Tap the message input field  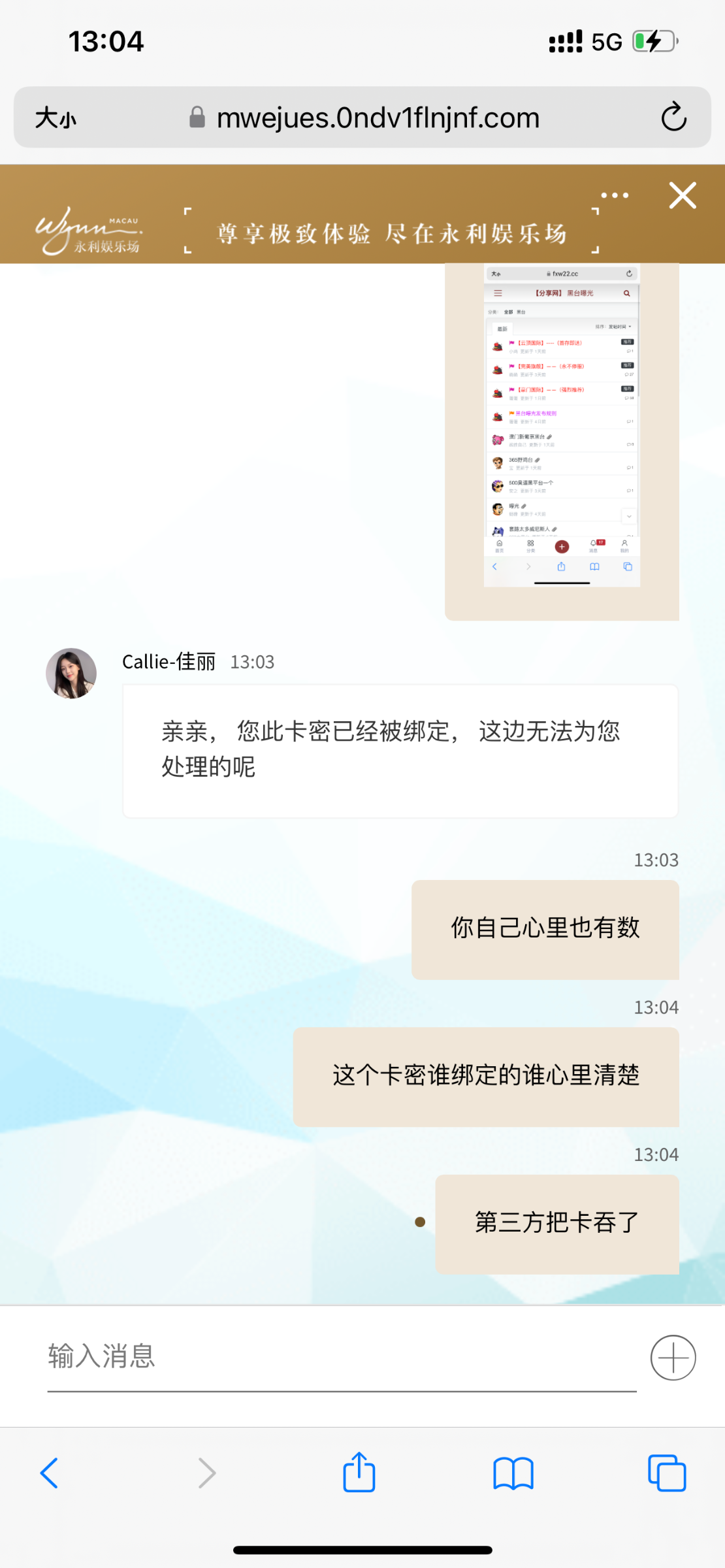(x=341, y=1356)
